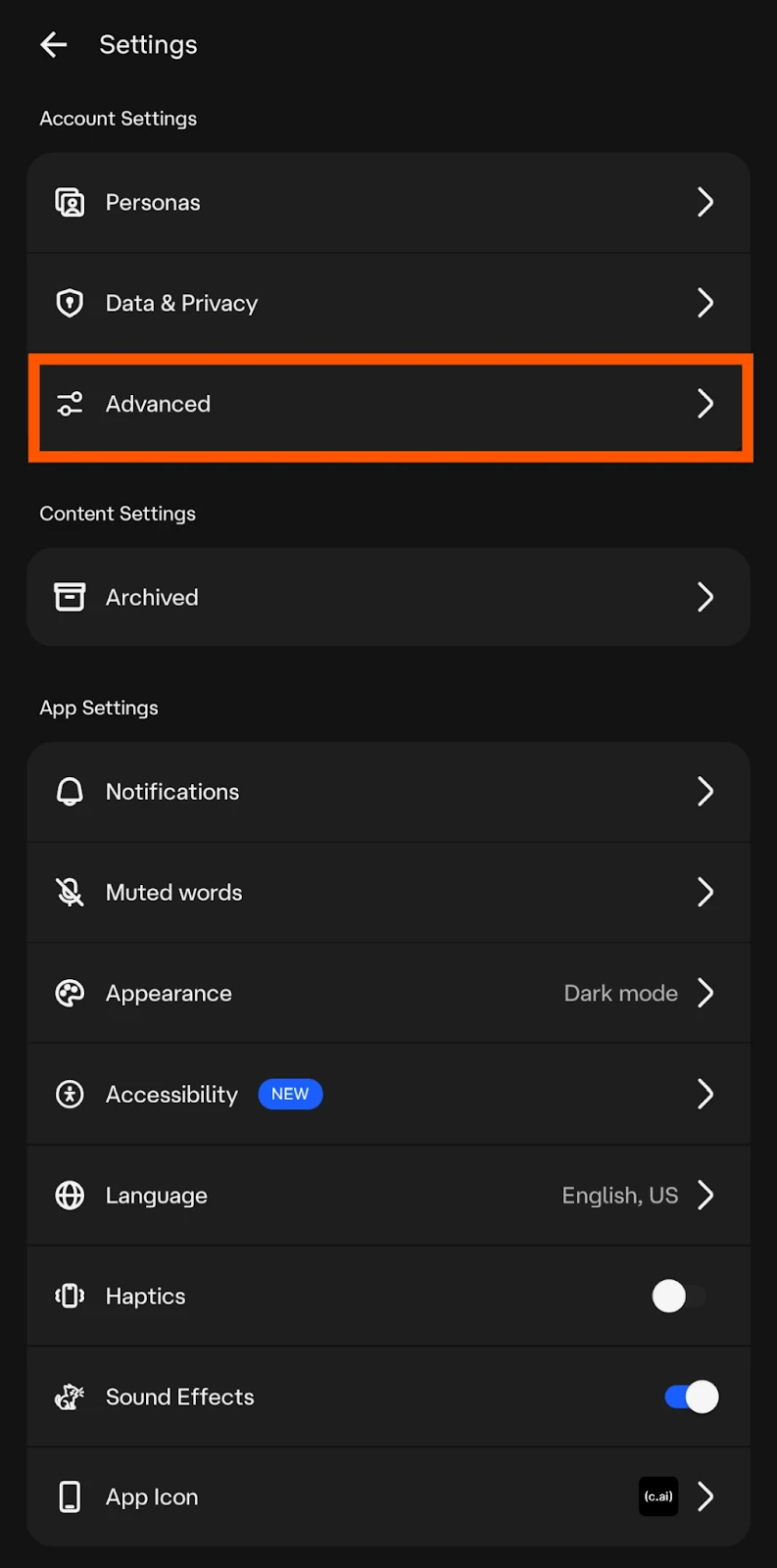
Task: Expand the Advanced settings chevron
Action: [705, 404]
